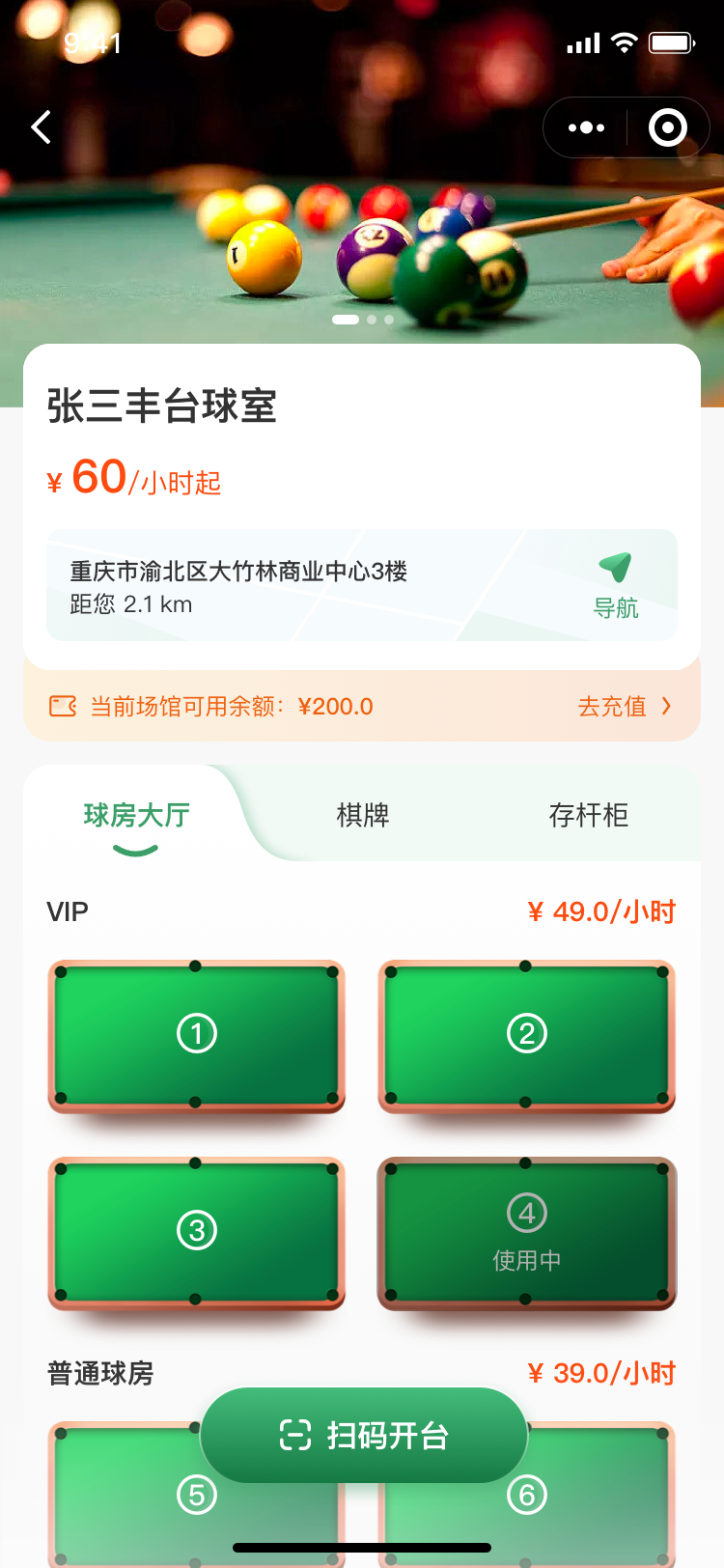Image resolution: width=724 pixels, height=1568 pixels.
Task: Close the mini program with the circle icon
Action: (x=668, y=127)
